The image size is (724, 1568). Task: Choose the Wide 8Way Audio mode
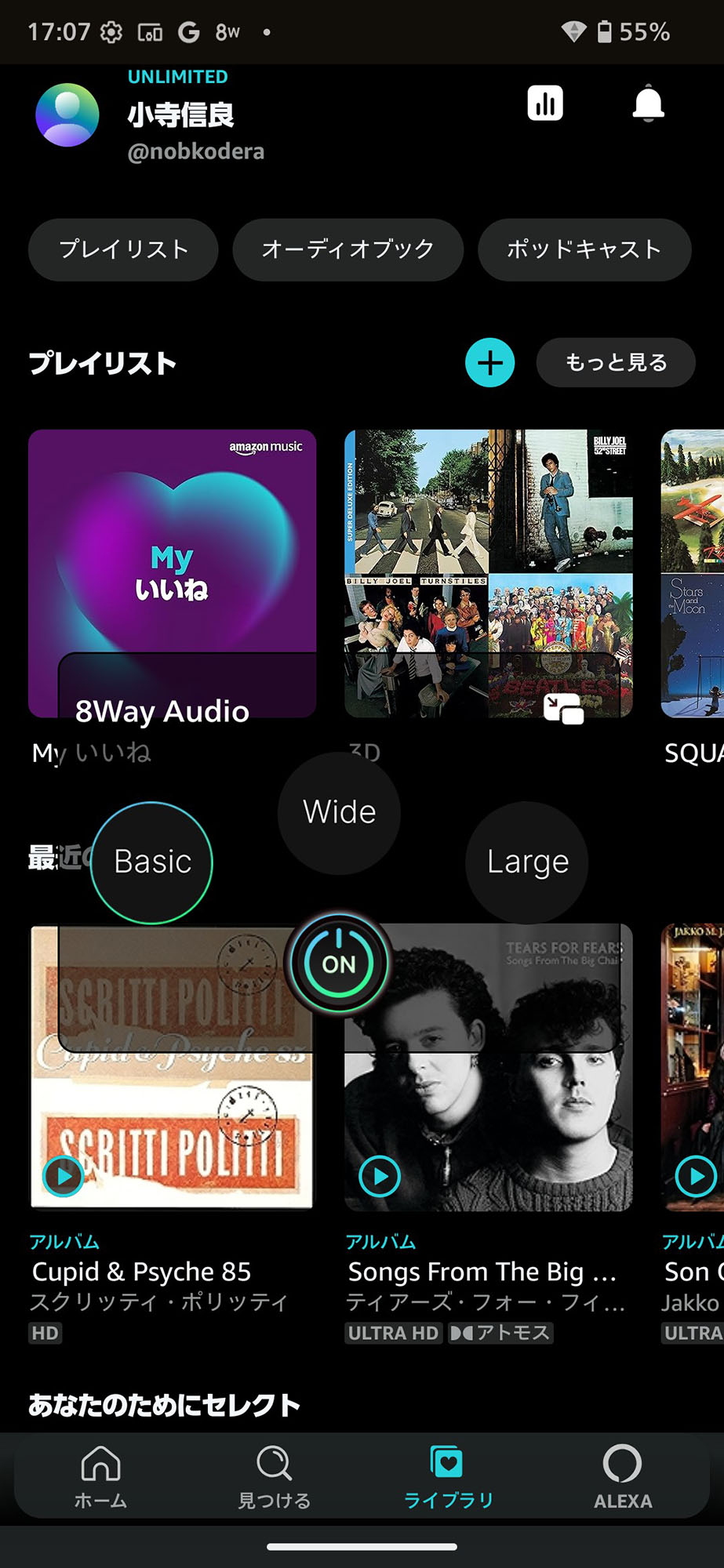pos(339,812)
